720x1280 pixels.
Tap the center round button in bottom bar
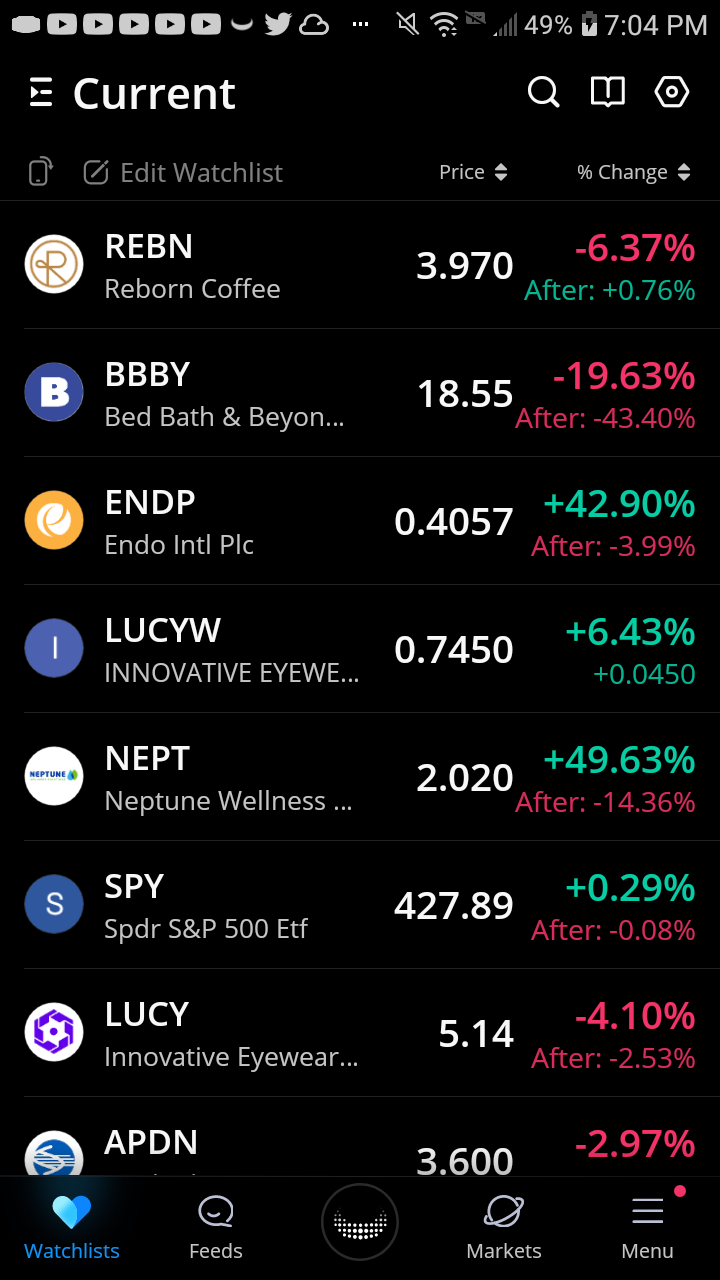pyautogui.click(x=360, y=1222)
